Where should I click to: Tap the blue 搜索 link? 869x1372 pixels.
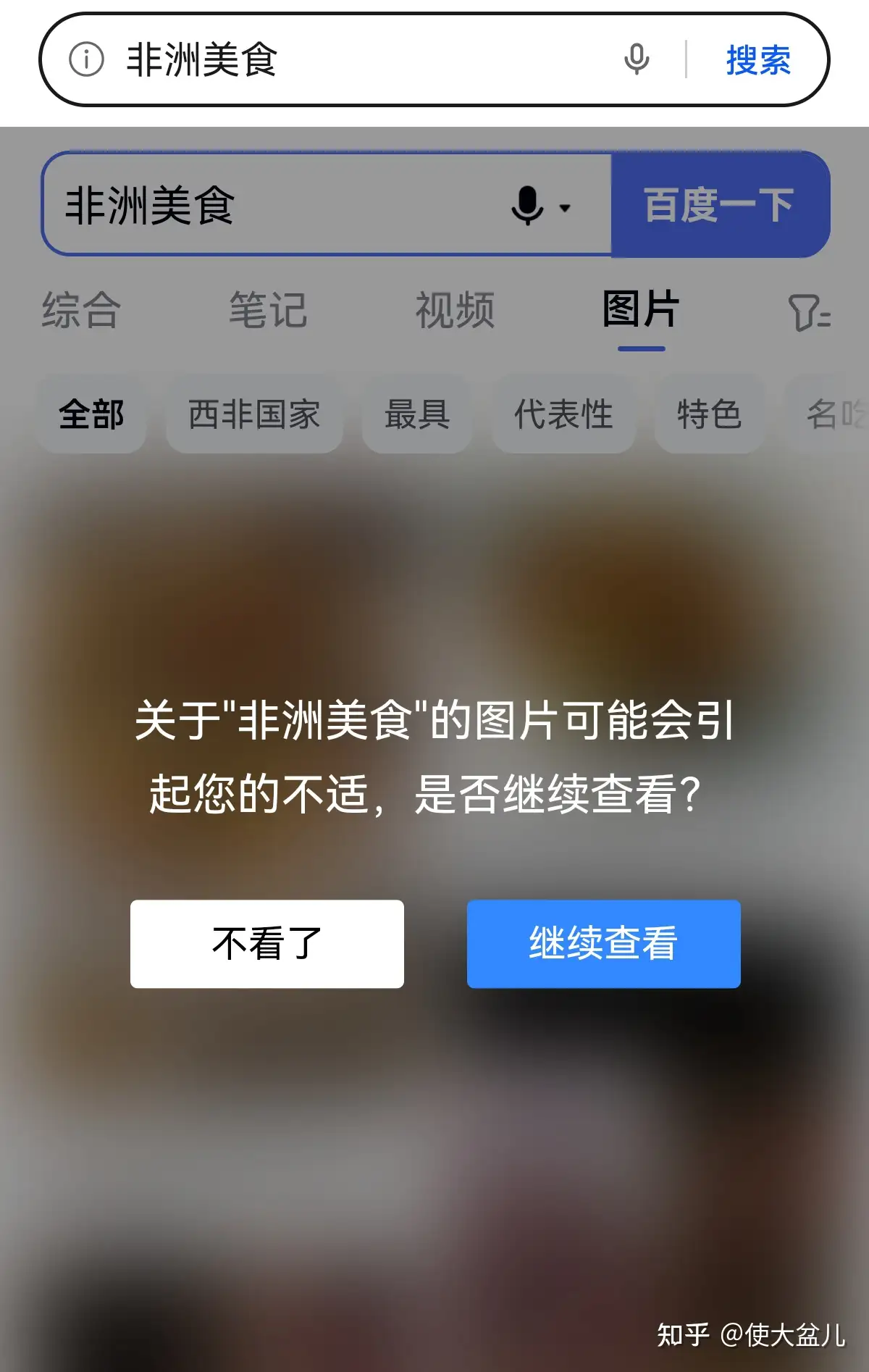point(758,59)
